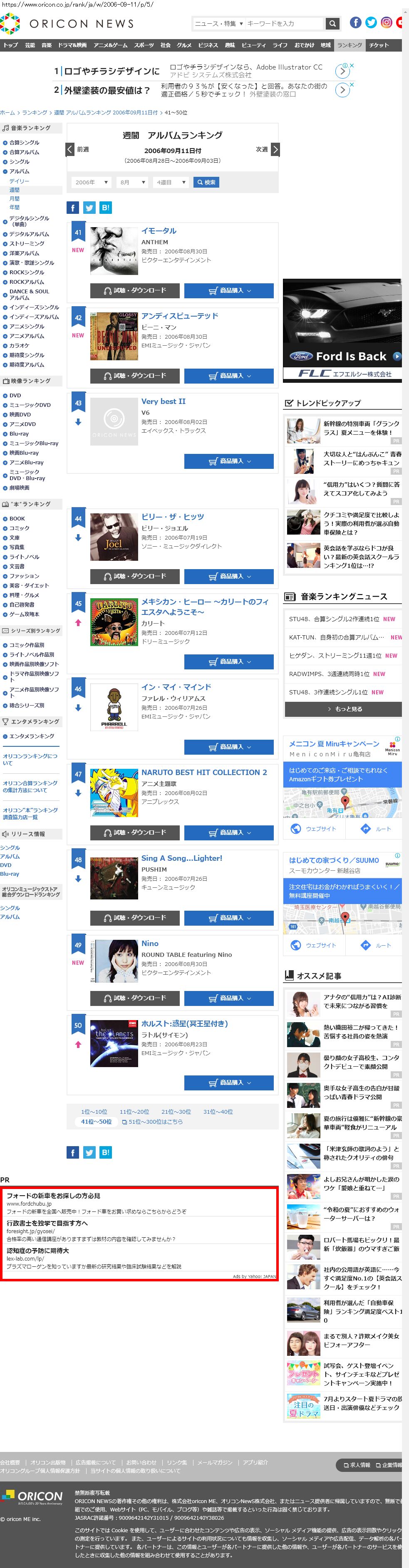409x1568 pixels.
Task: Jump to ranks 1位〜10位
Action: [94, 1112]
